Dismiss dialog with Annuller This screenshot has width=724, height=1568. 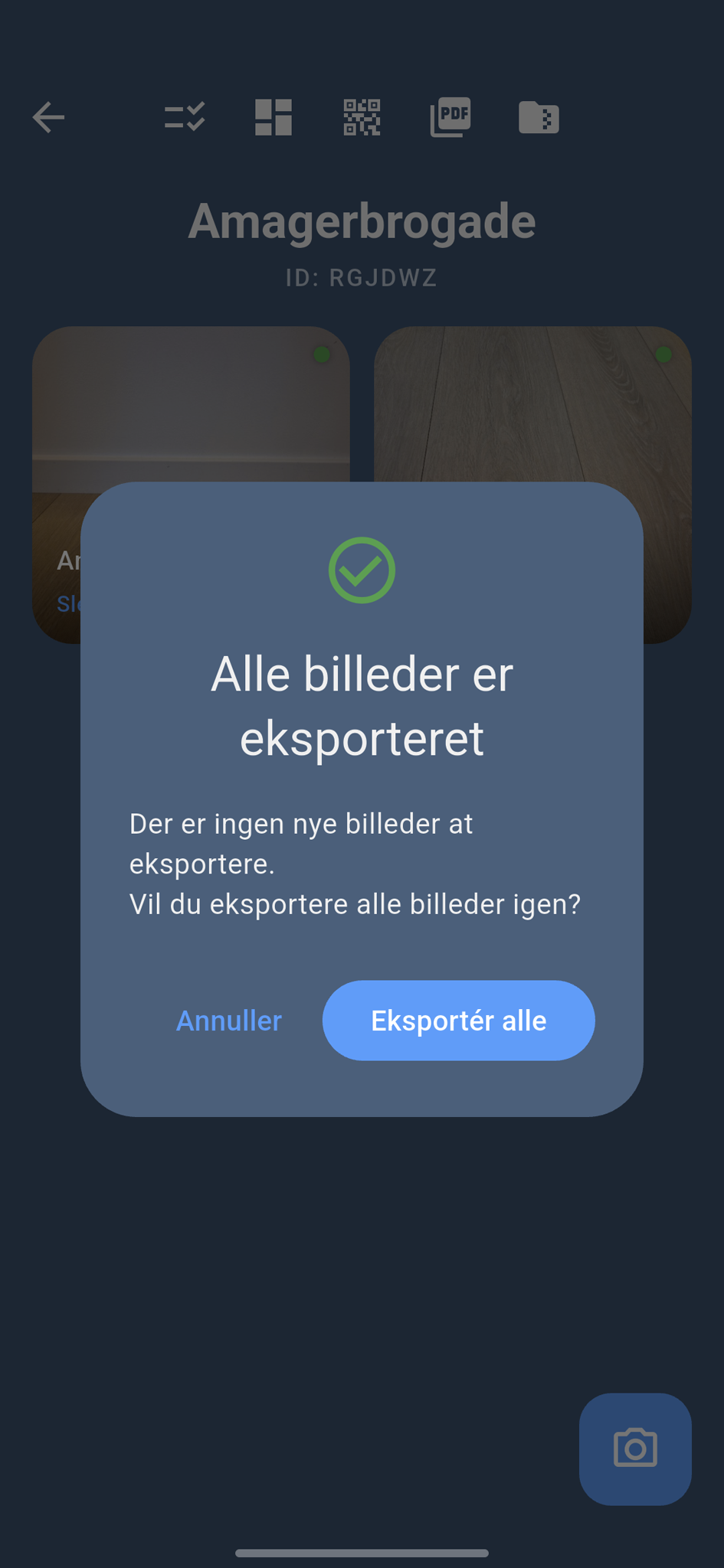tap(228, 1020)
